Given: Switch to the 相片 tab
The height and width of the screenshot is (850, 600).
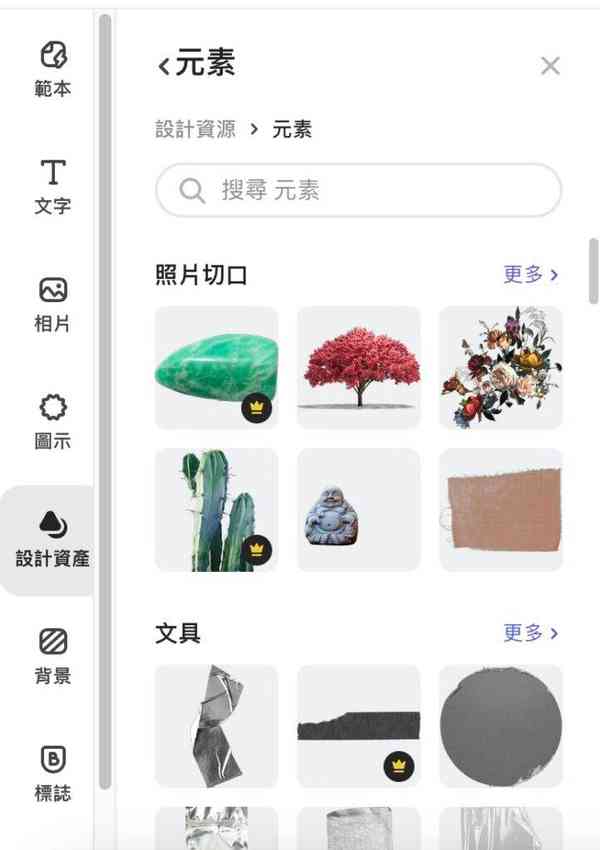Looking at the screenshot, I should (52, 304).
